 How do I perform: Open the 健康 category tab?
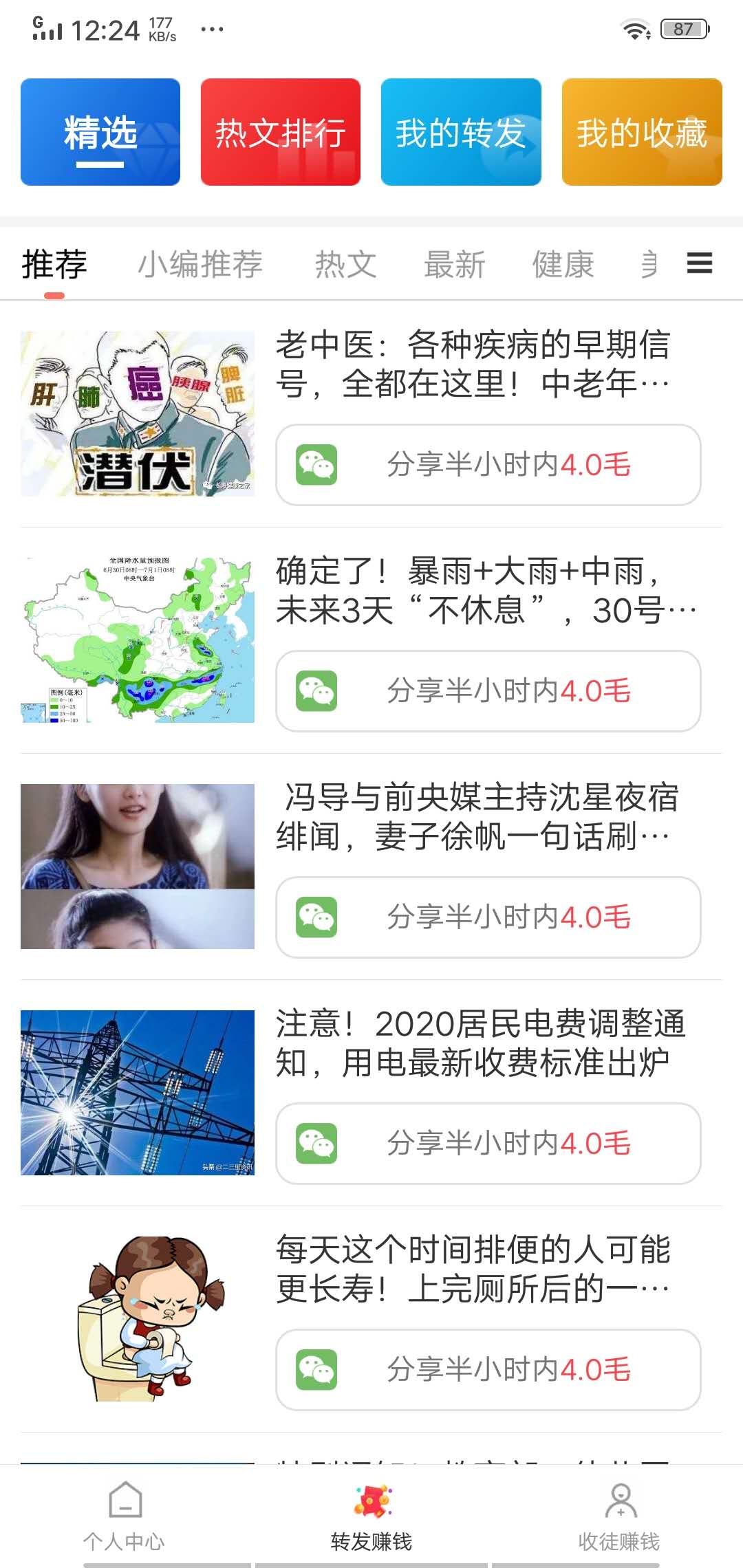[x=563, y=263]
